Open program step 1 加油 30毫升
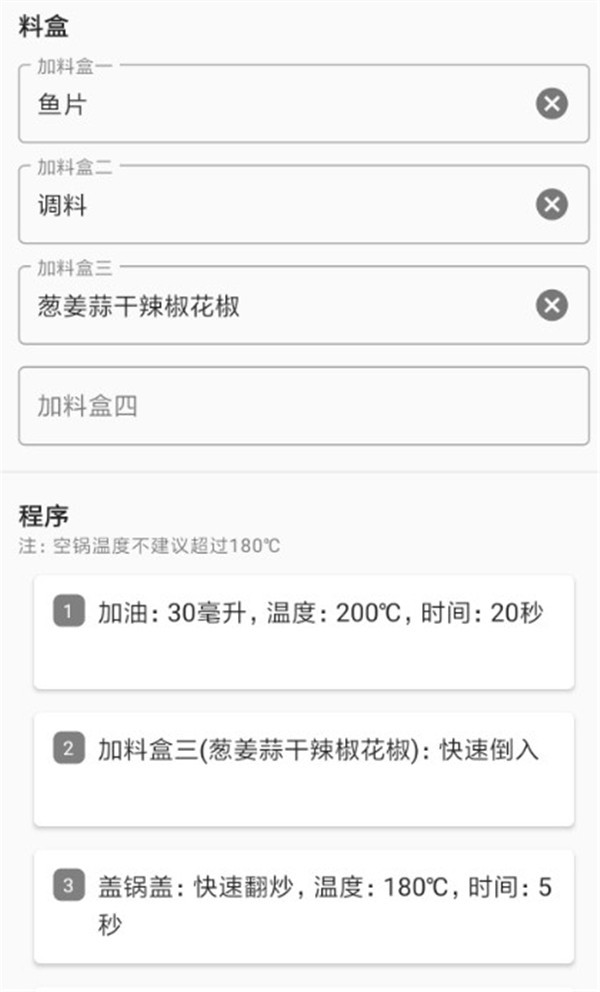 (303, 631)
